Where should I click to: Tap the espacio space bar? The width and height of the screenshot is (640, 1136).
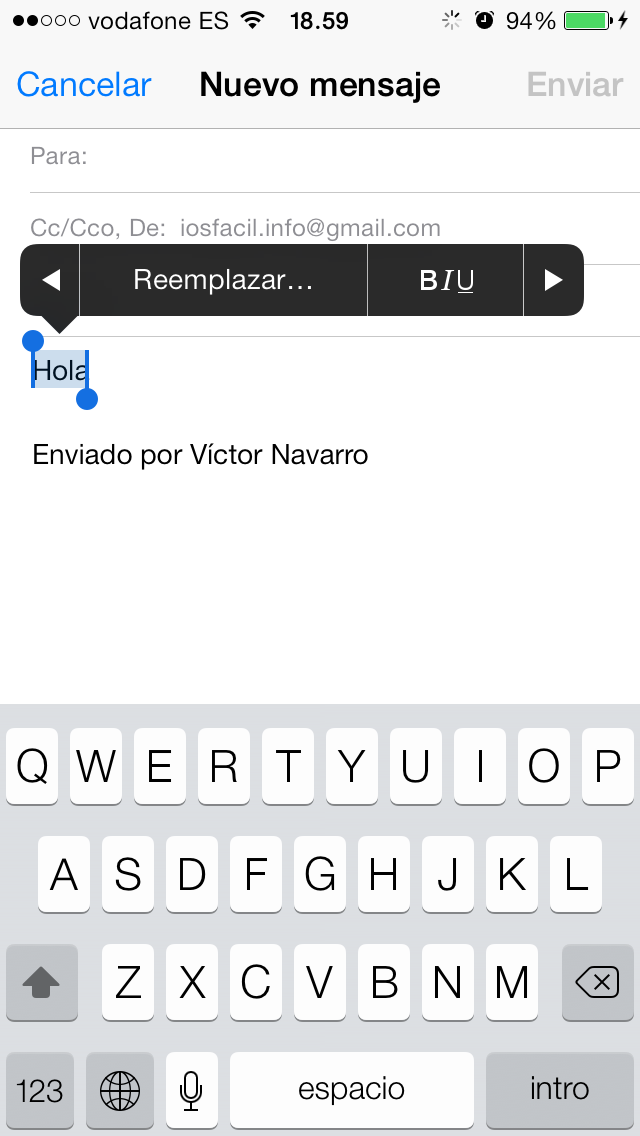[352, 1090]
